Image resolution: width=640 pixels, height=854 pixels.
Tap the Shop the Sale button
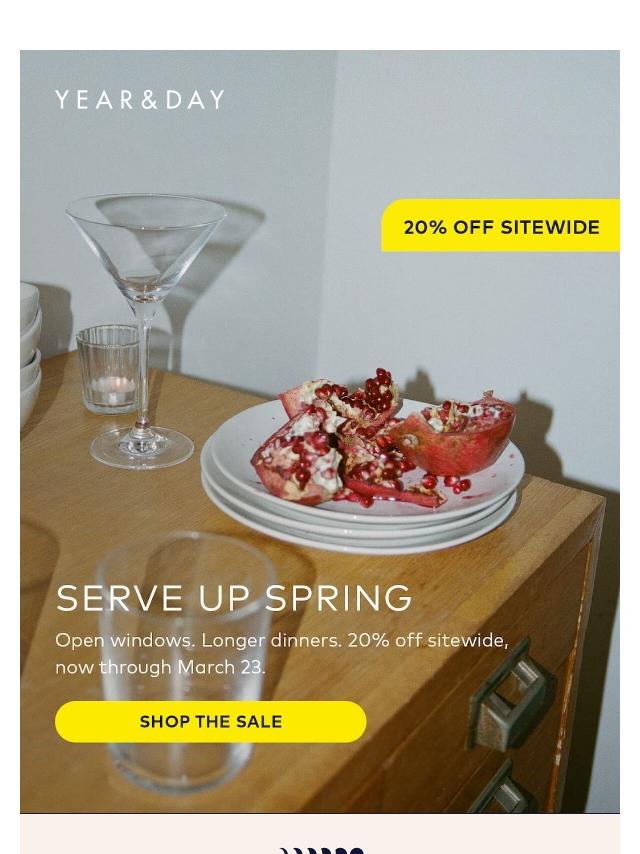(210, 721)
